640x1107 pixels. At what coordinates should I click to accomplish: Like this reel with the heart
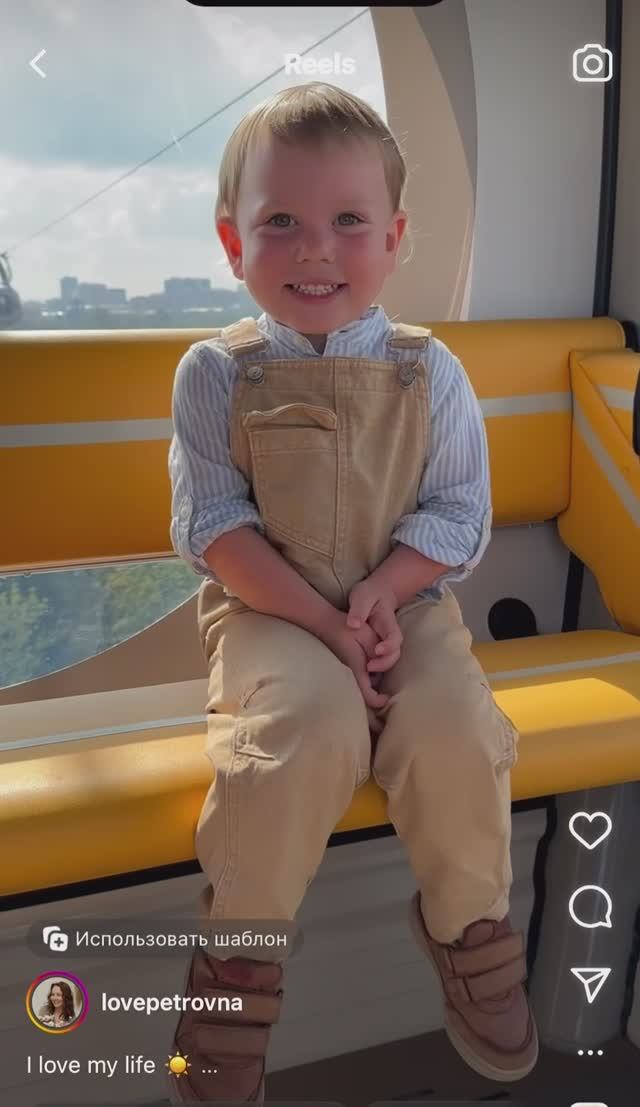[x=590, y=830]
